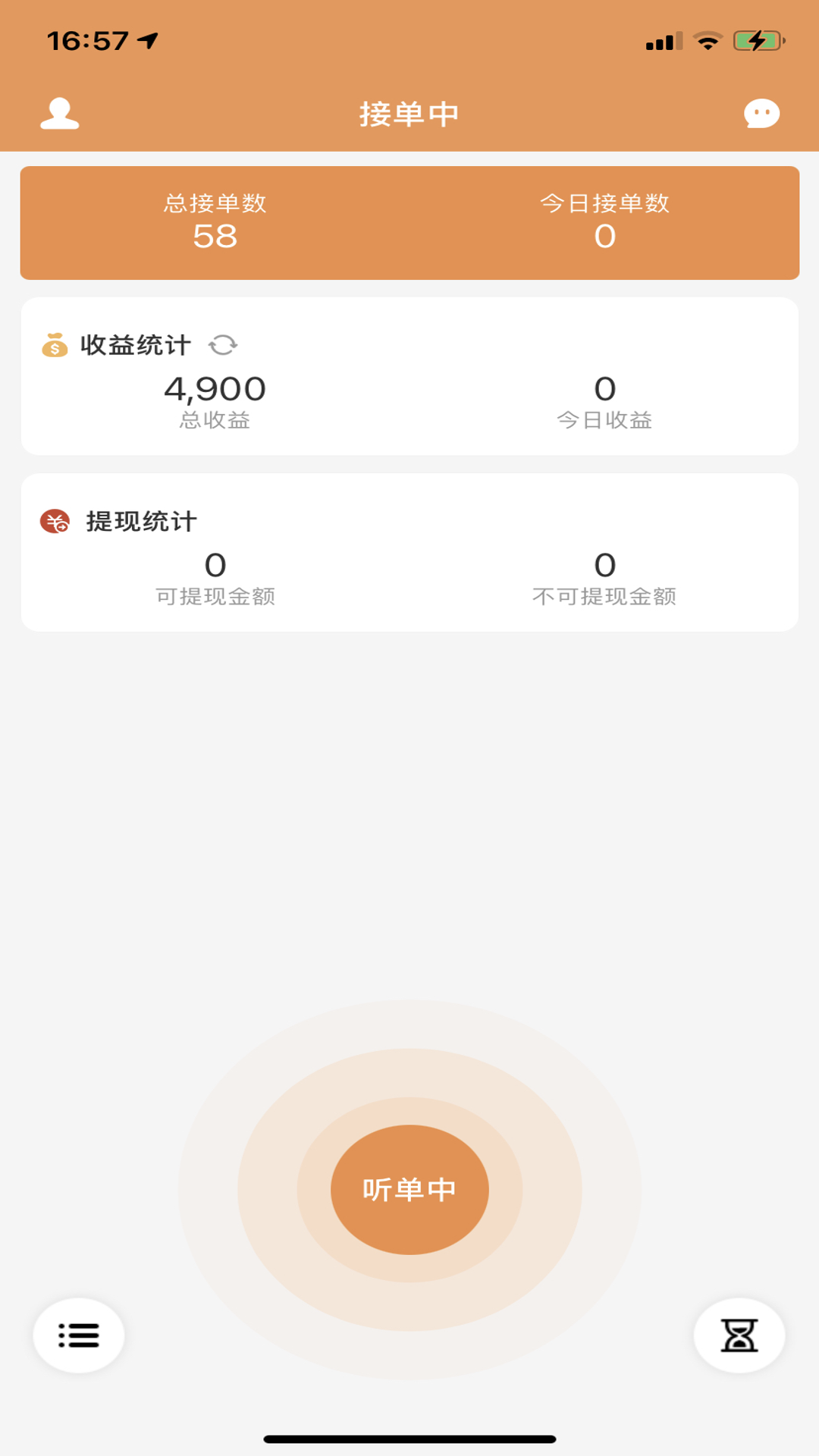
Task: Select the 不可提现金额 amount
Action: [x=603, y=565]
